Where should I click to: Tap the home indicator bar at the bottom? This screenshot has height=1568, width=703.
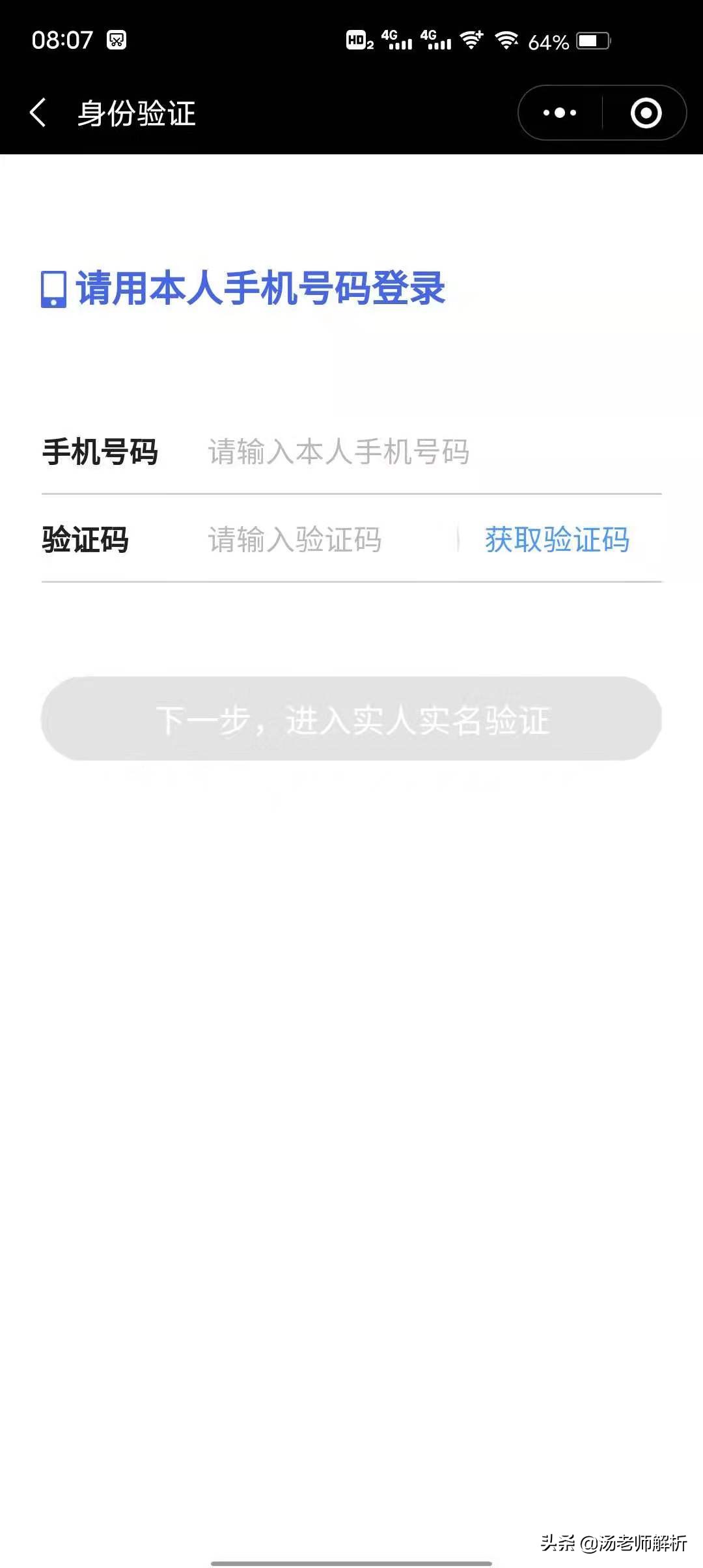(351, 1563)
